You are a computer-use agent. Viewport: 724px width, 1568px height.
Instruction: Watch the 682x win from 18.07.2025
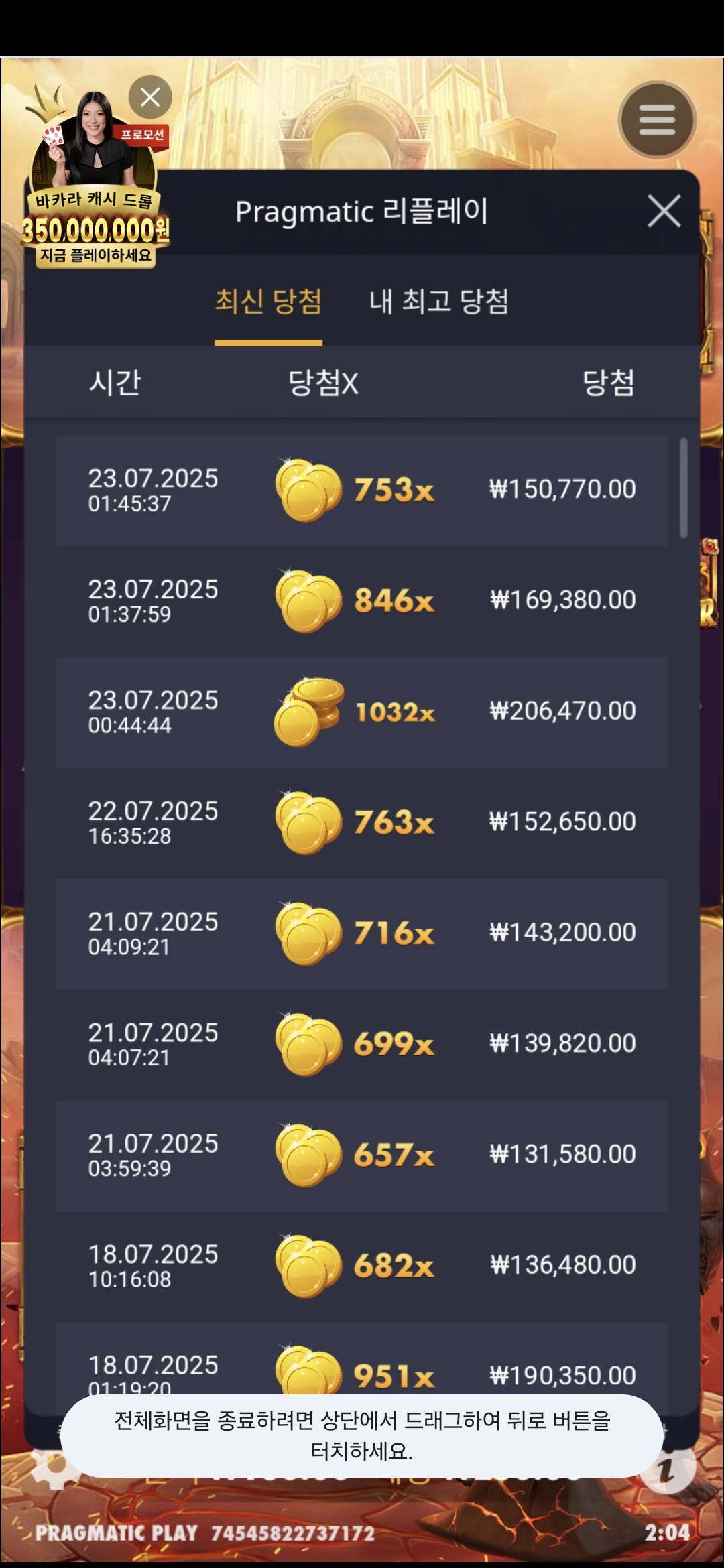click(x=362, y=1266)
